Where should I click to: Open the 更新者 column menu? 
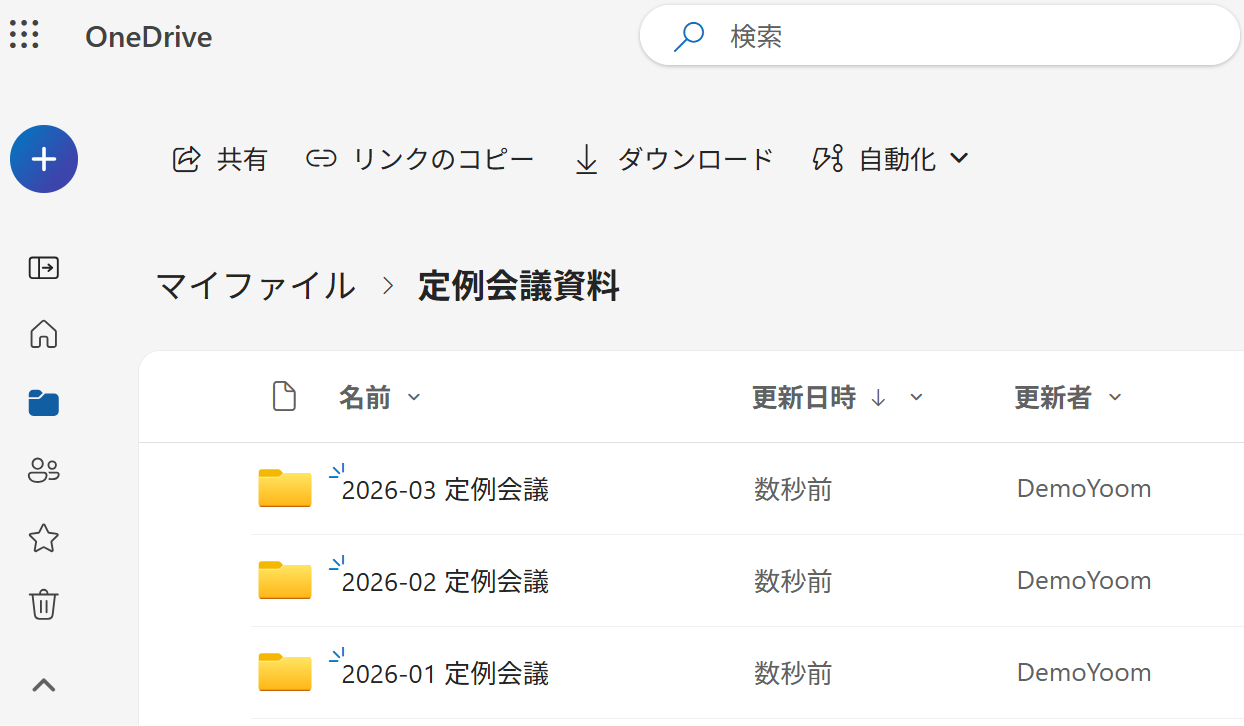point(1068,398)
